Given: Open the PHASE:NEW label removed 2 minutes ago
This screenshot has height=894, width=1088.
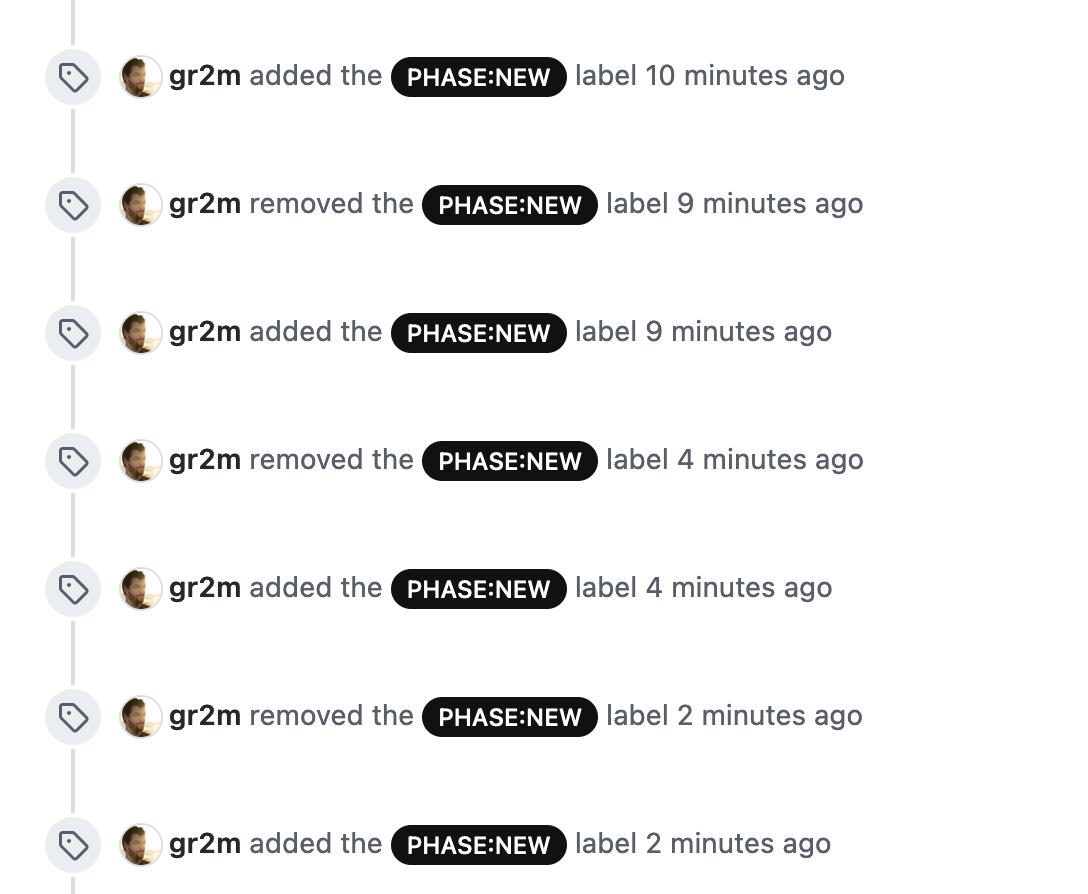Looking at the screenshot, I should click(509, 717).
